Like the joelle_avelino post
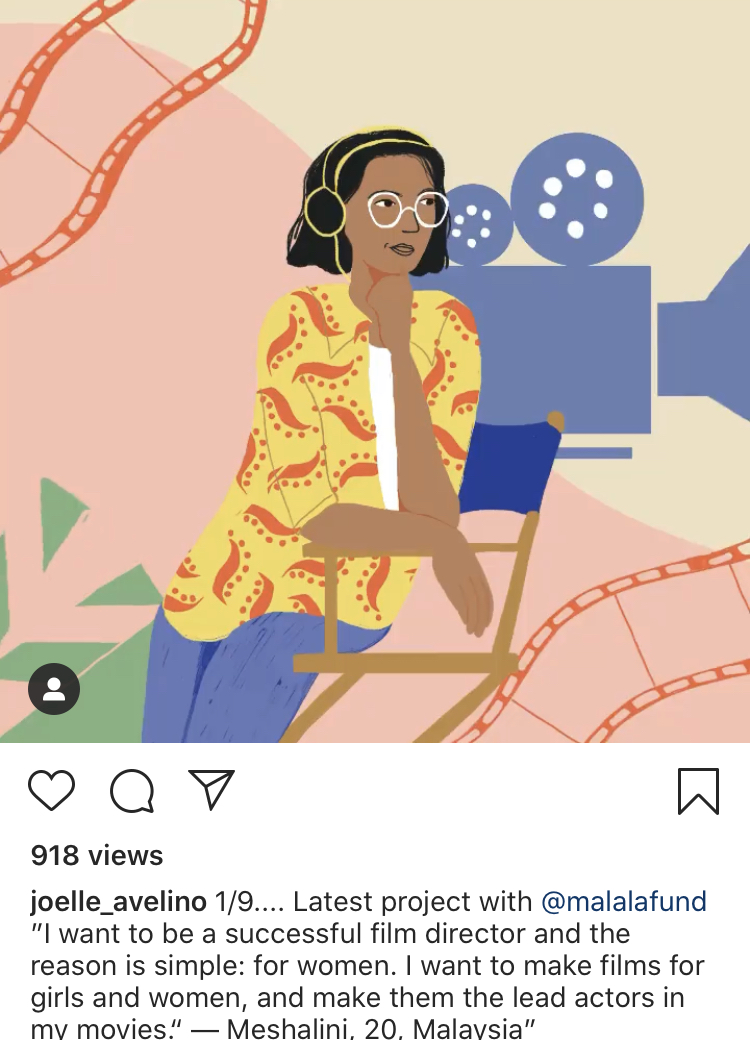750x1040 pixels. [x=51, y=790]
